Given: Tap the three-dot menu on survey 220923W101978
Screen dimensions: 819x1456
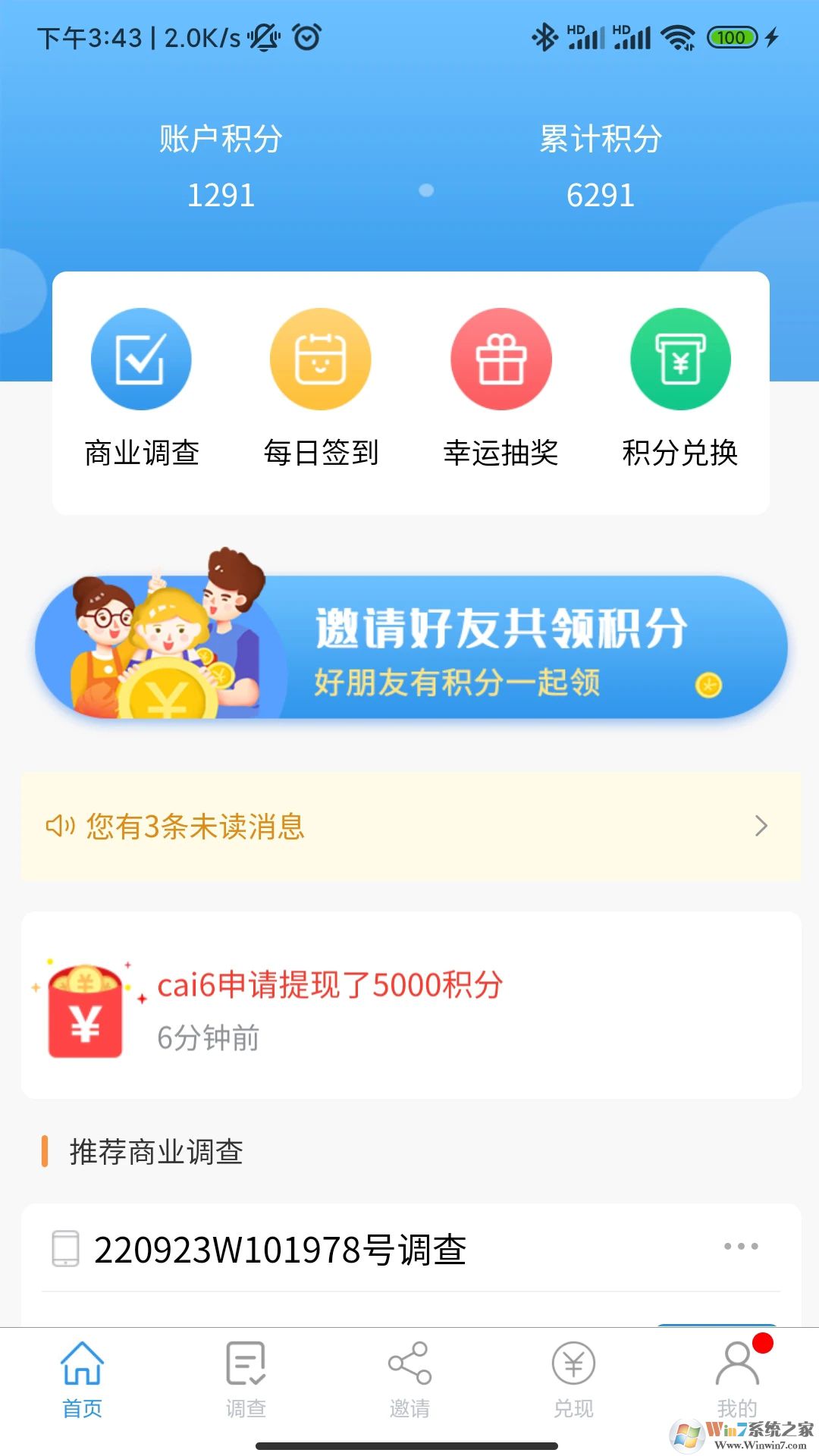Looking at the screenshot, I should (x=740, y=1247).
